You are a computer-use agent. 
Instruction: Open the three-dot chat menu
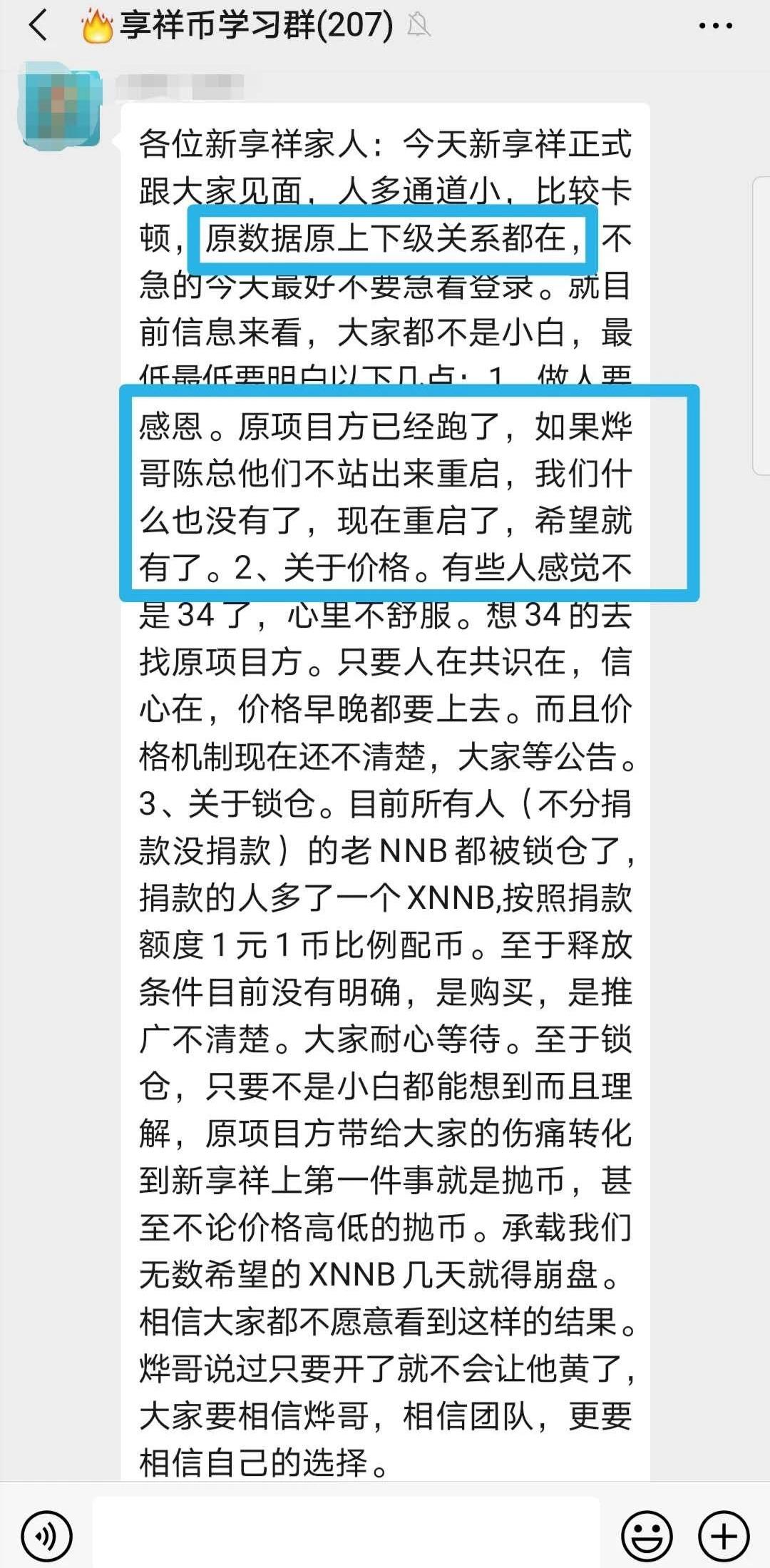click(x=715, y=26)
